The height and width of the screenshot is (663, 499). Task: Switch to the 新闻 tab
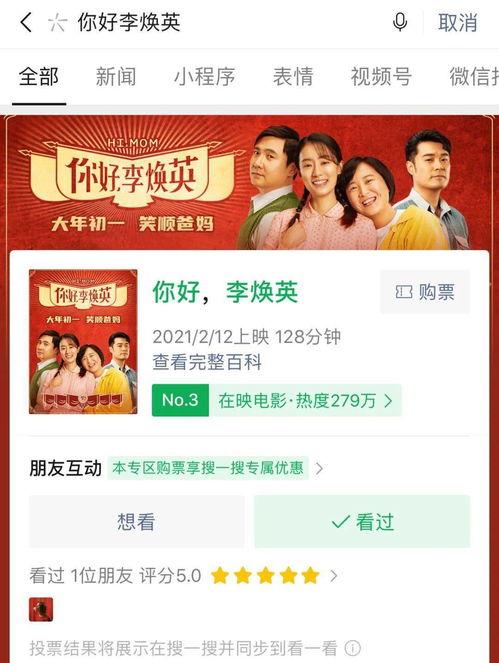tap(116, 77)
